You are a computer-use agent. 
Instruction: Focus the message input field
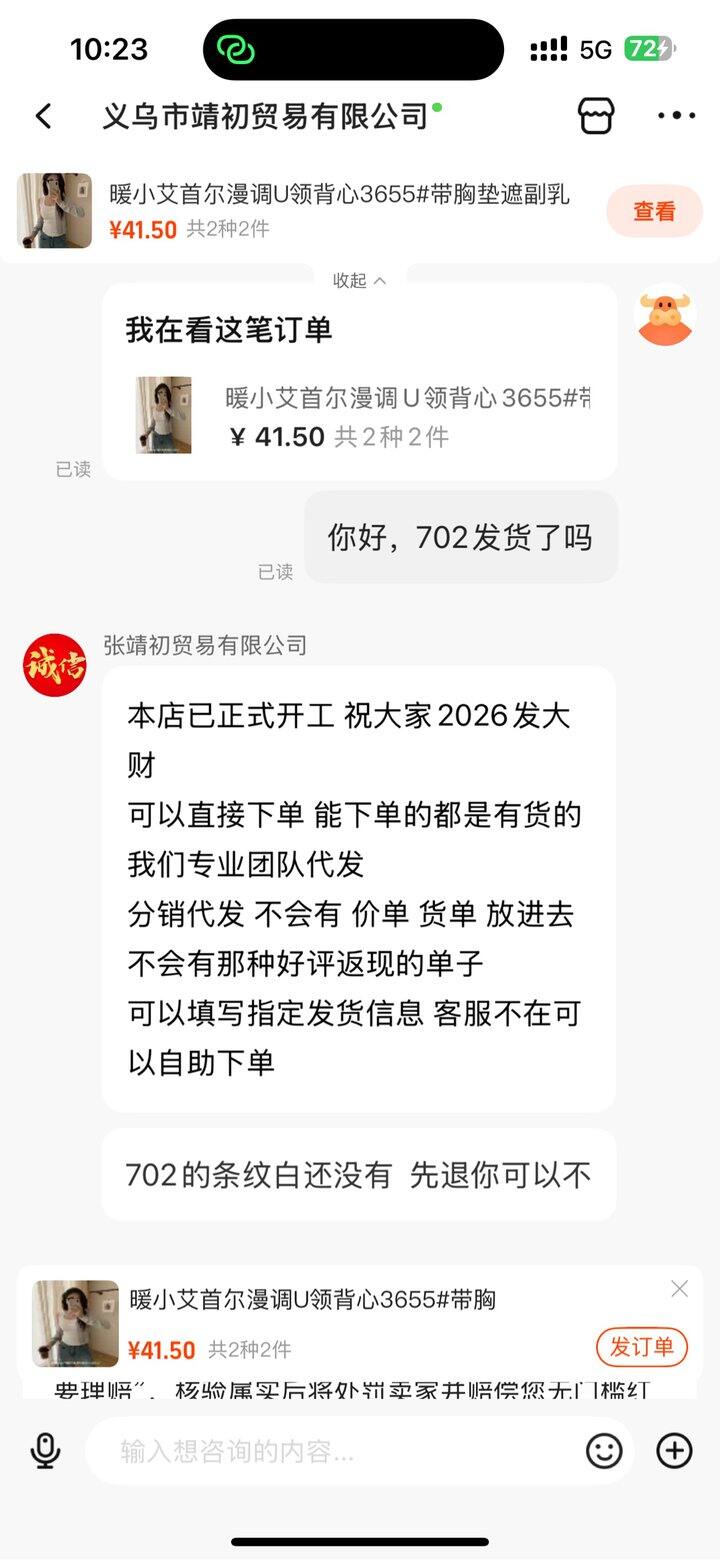point(340,1451)
